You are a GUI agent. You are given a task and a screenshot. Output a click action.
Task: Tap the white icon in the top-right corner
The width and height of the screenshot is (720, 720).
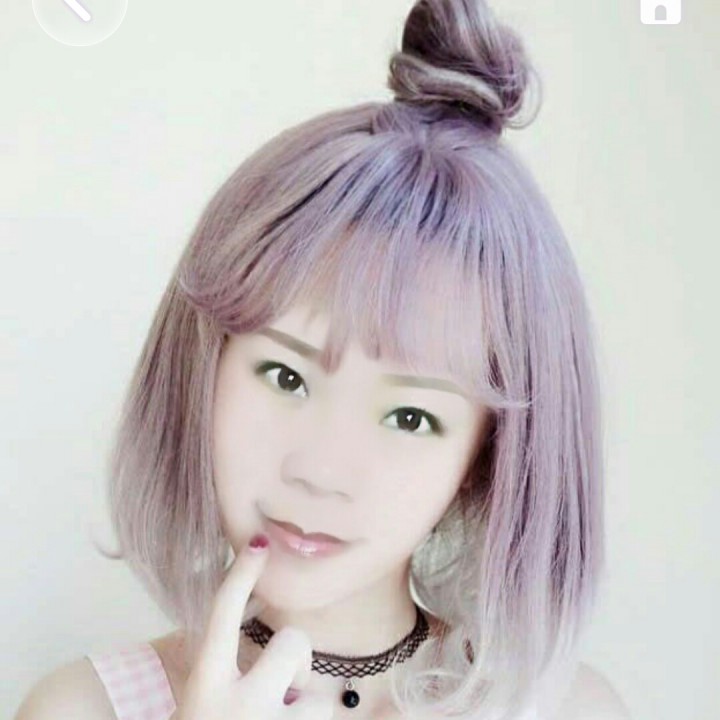click(660, 9)
